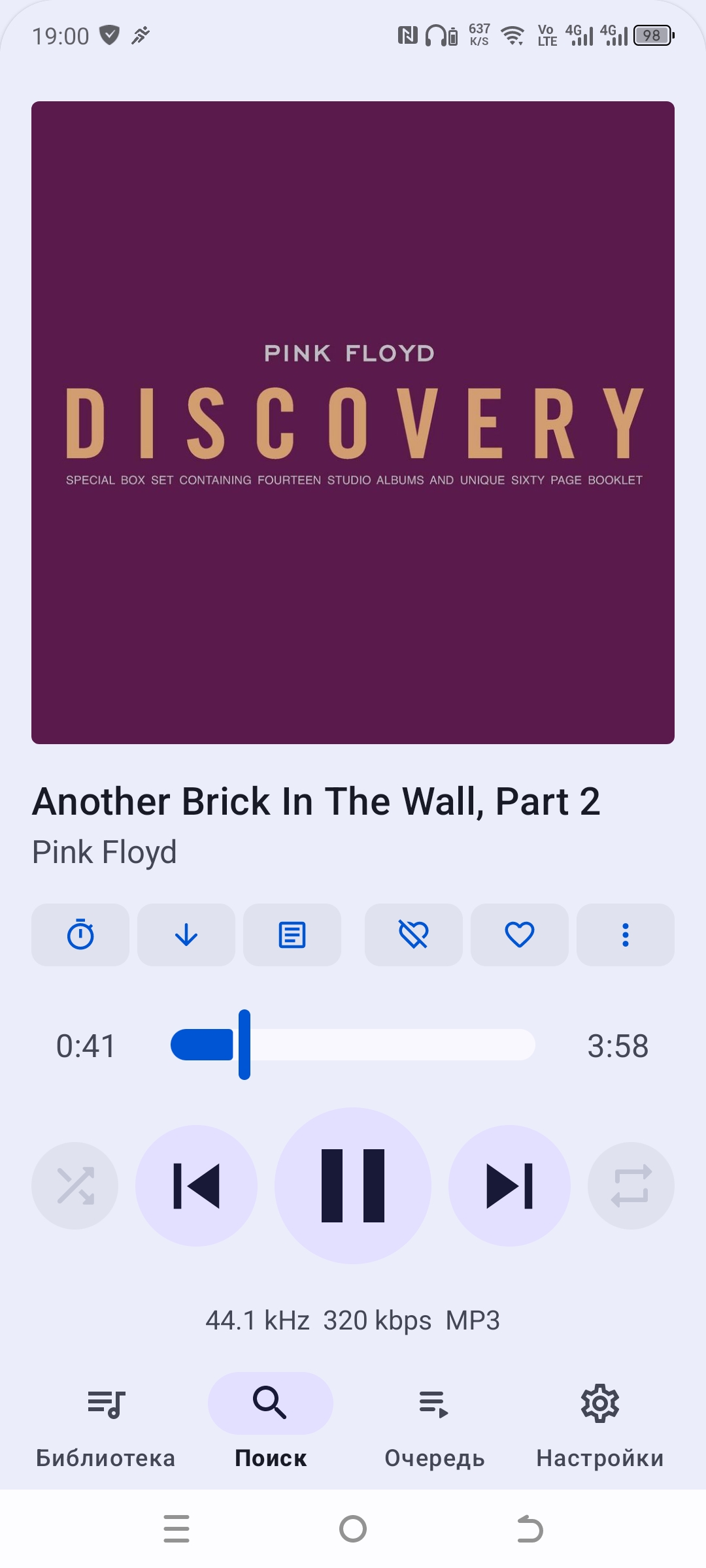The width and height of the screenshot is (706, 1568).
Task: Pause the playing song
Action: (353, 1186)
